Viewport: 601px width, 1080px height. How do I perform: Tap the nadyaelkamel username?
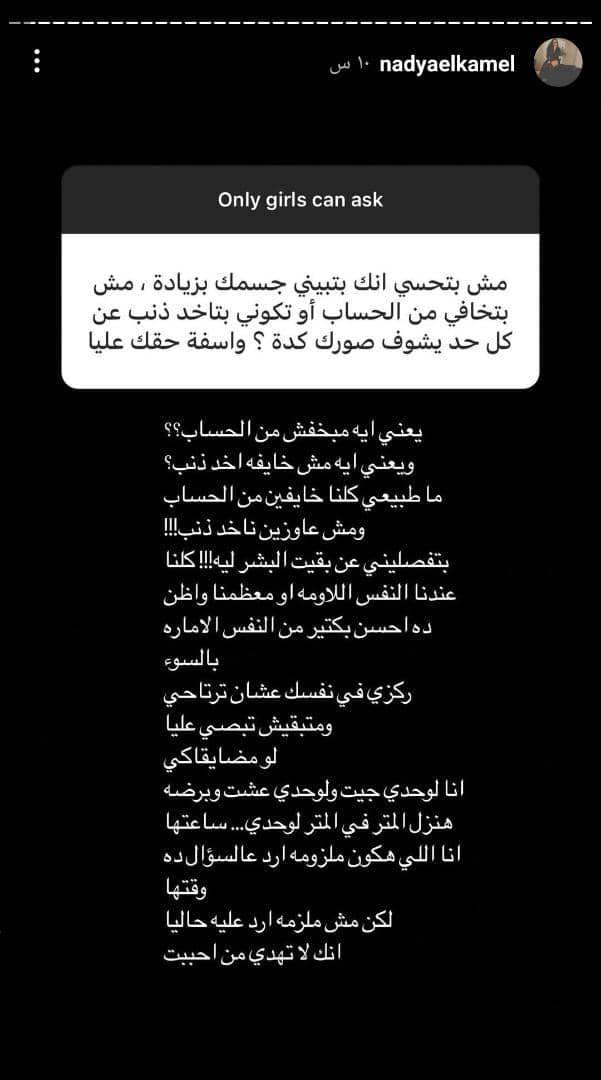pos(447,65)
